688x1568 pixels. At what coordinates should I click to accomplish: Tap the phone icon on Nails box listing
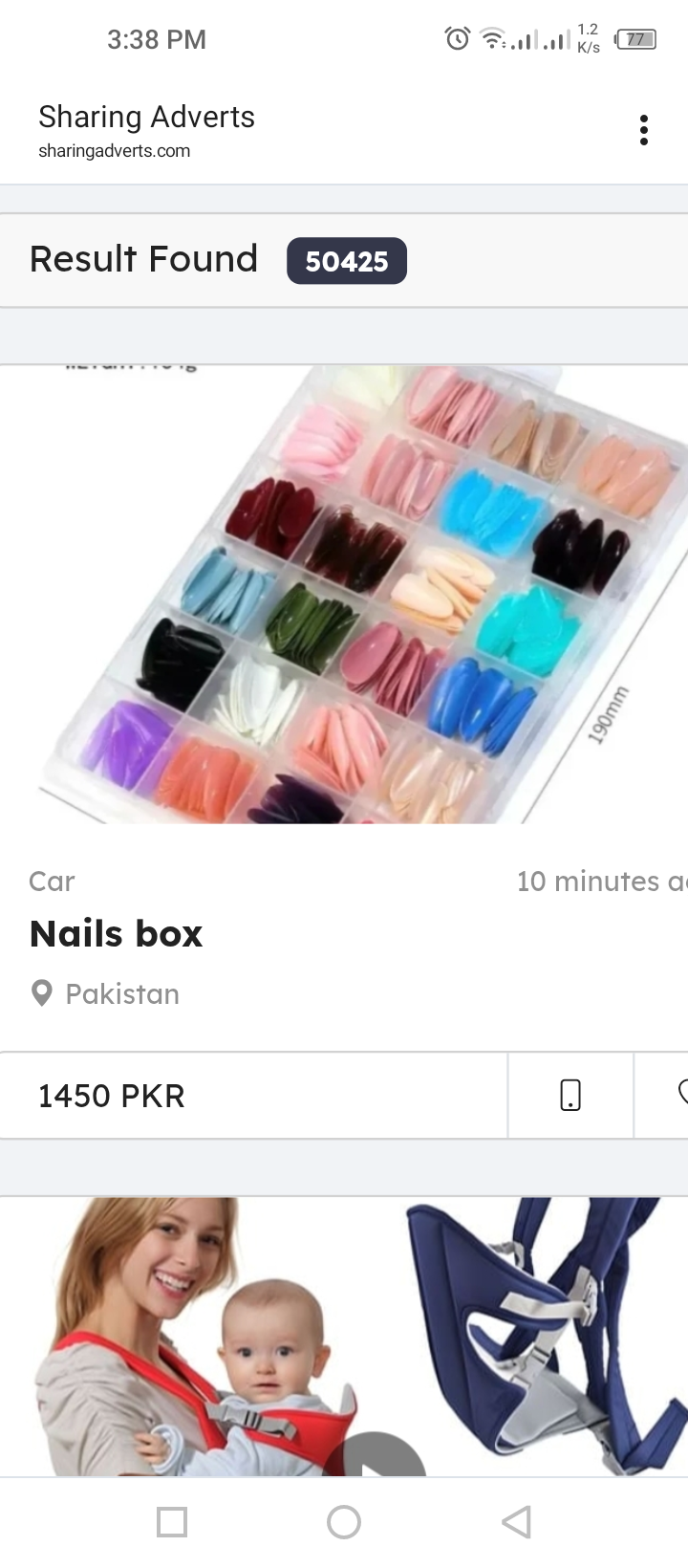point(570,1095)
